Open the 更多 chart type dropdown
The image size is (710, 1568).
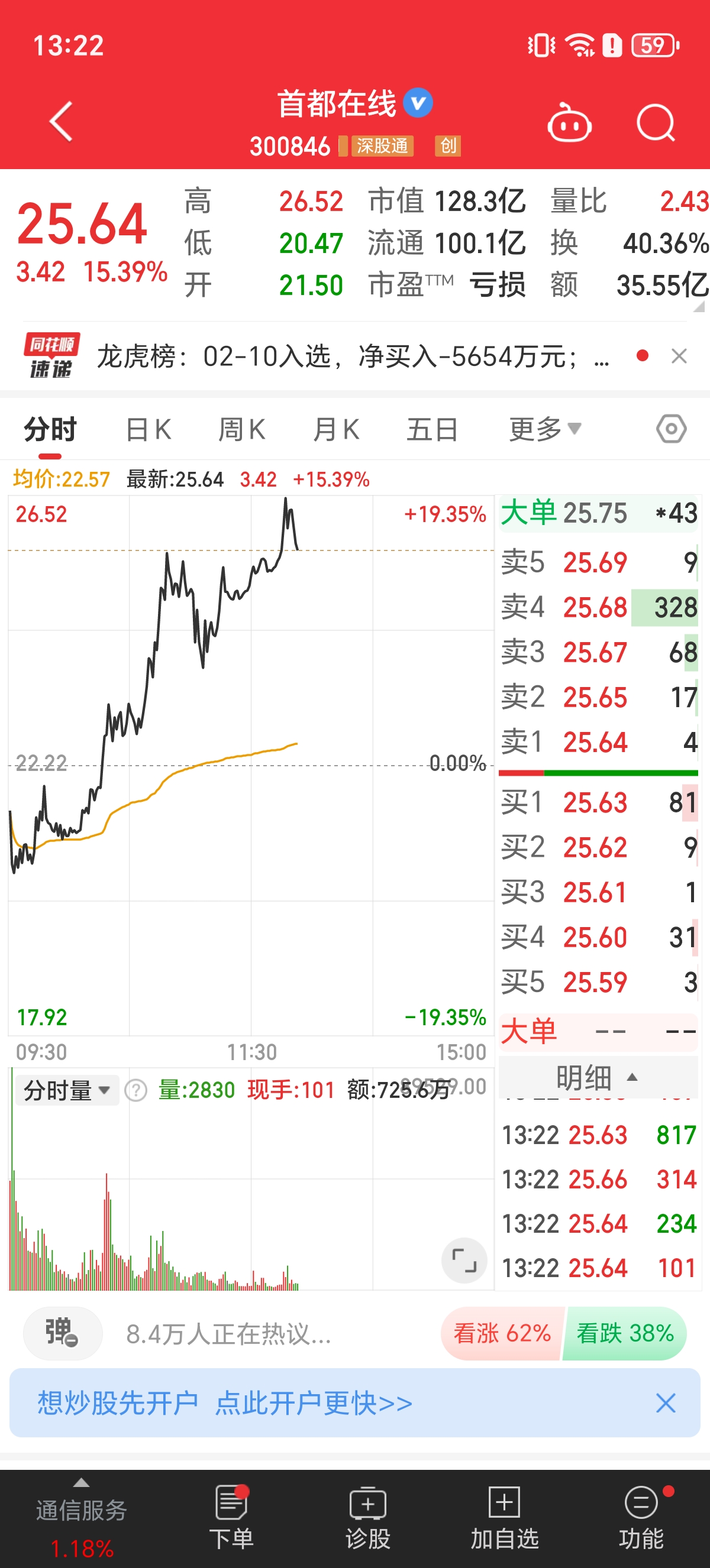pos(543,428)
